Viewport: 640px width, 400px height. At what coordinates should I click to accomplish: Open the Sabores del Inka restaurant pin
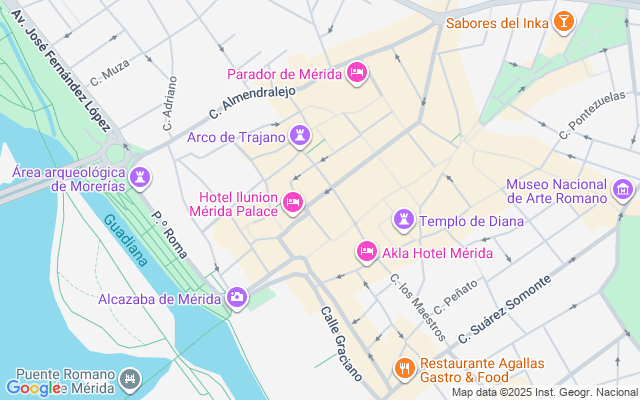tap(564, 22)
